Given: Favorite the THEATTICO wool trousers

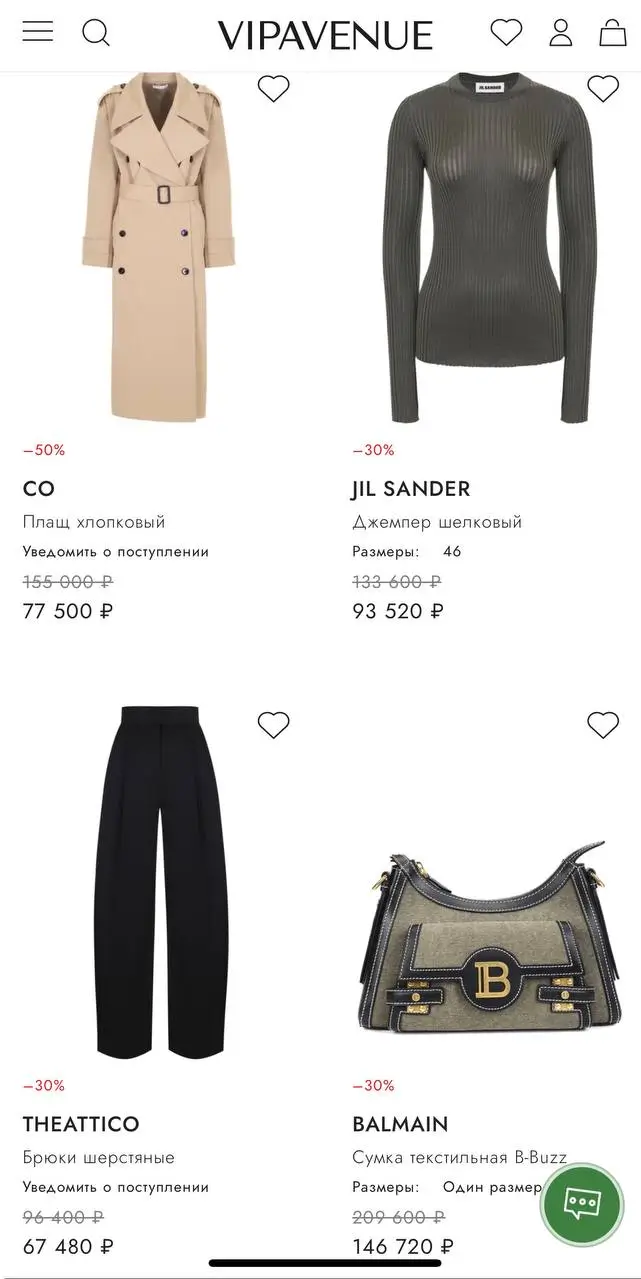Looking at the screenshot, I should pyautogui.click(x=273, y=725).
